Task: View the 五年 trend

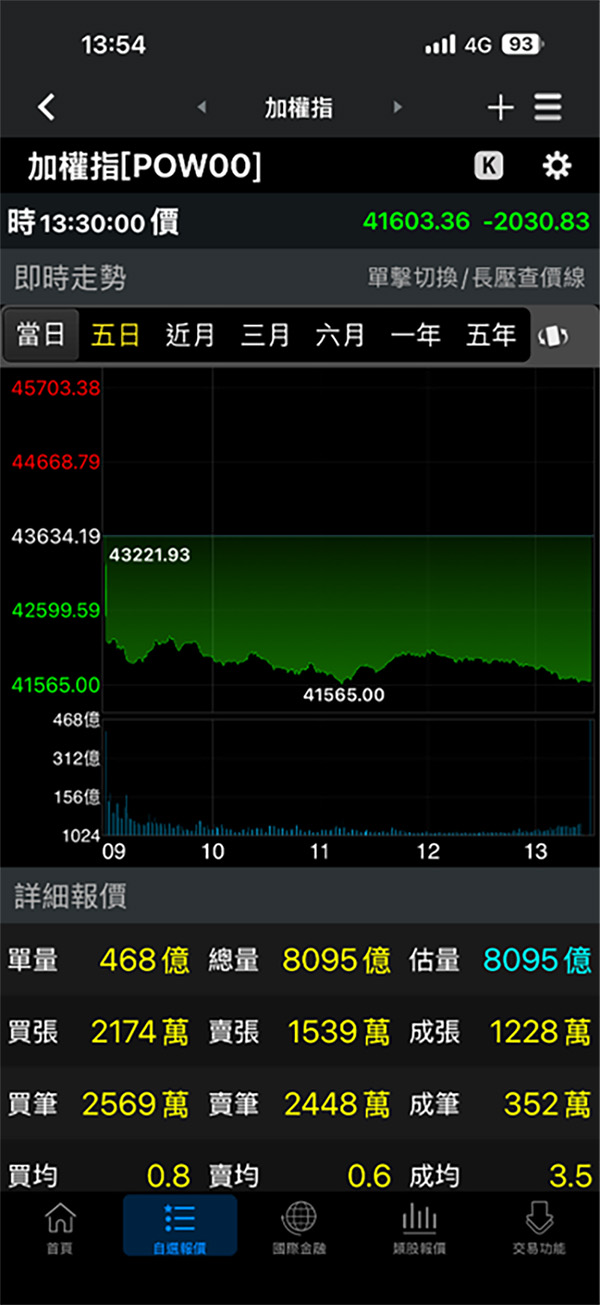Action: click(491, 335)
